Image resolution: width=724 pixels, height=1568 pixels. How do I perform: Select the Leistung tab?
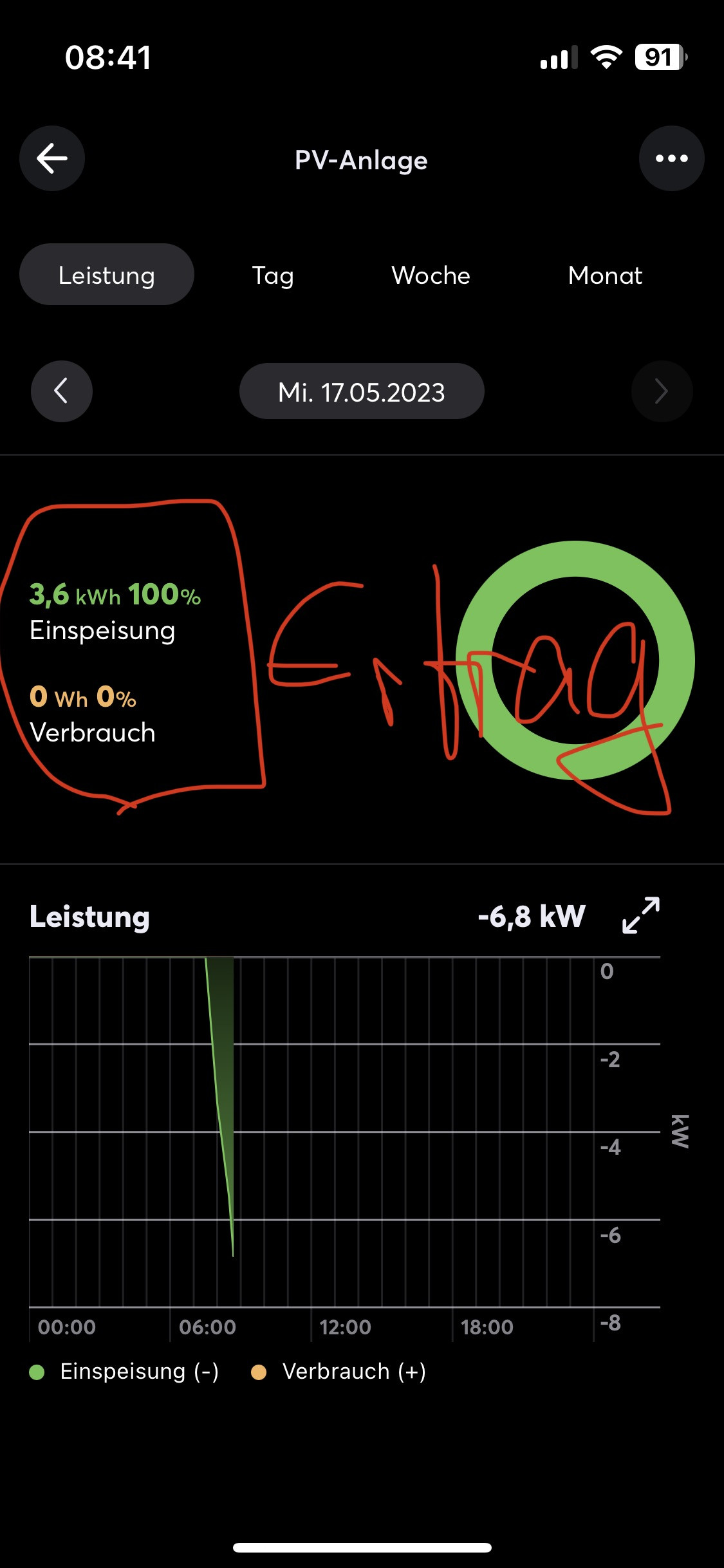click(107, 275)
